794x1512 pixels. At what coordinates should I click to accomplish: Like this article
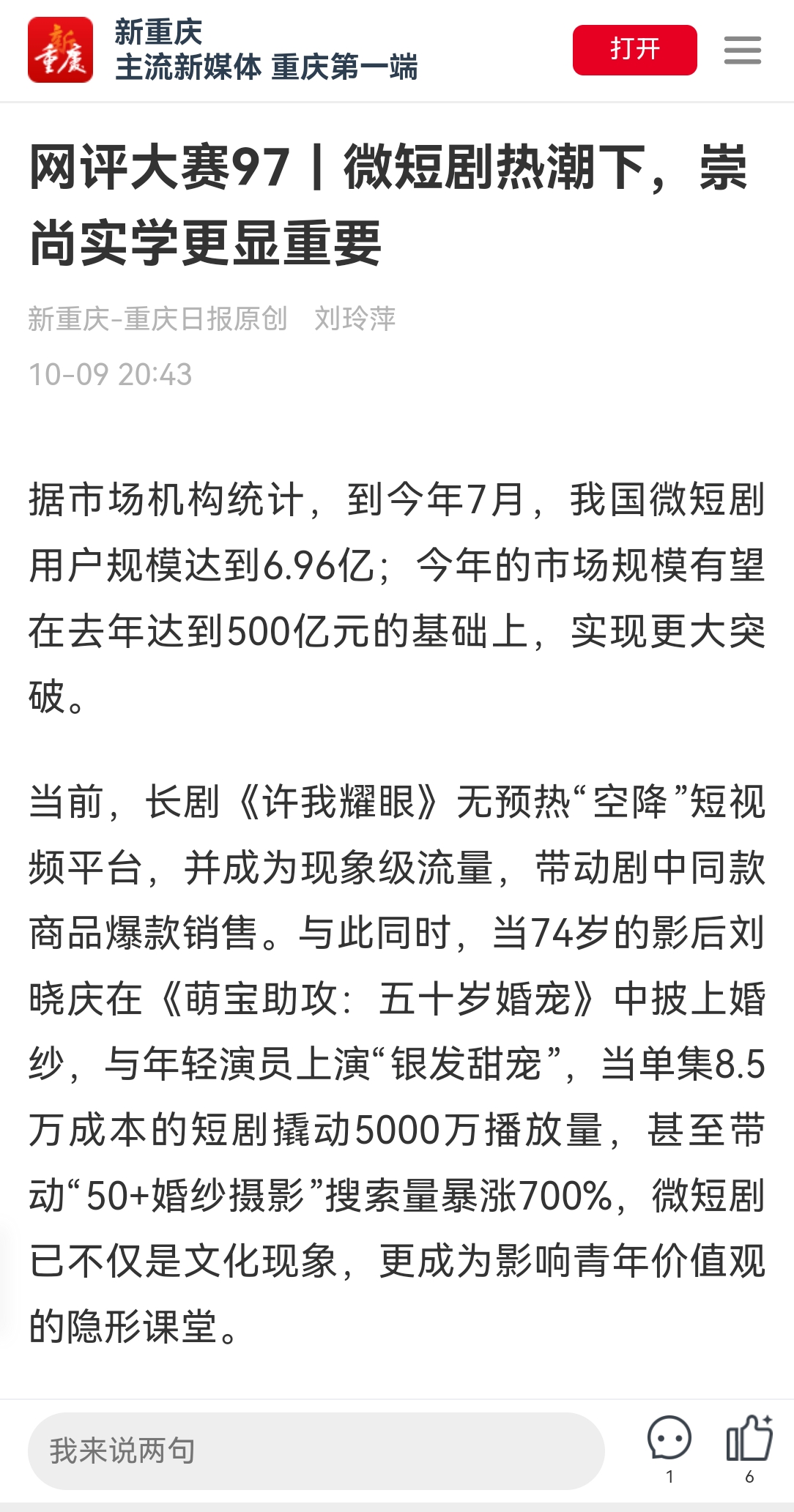[749, 1440]
